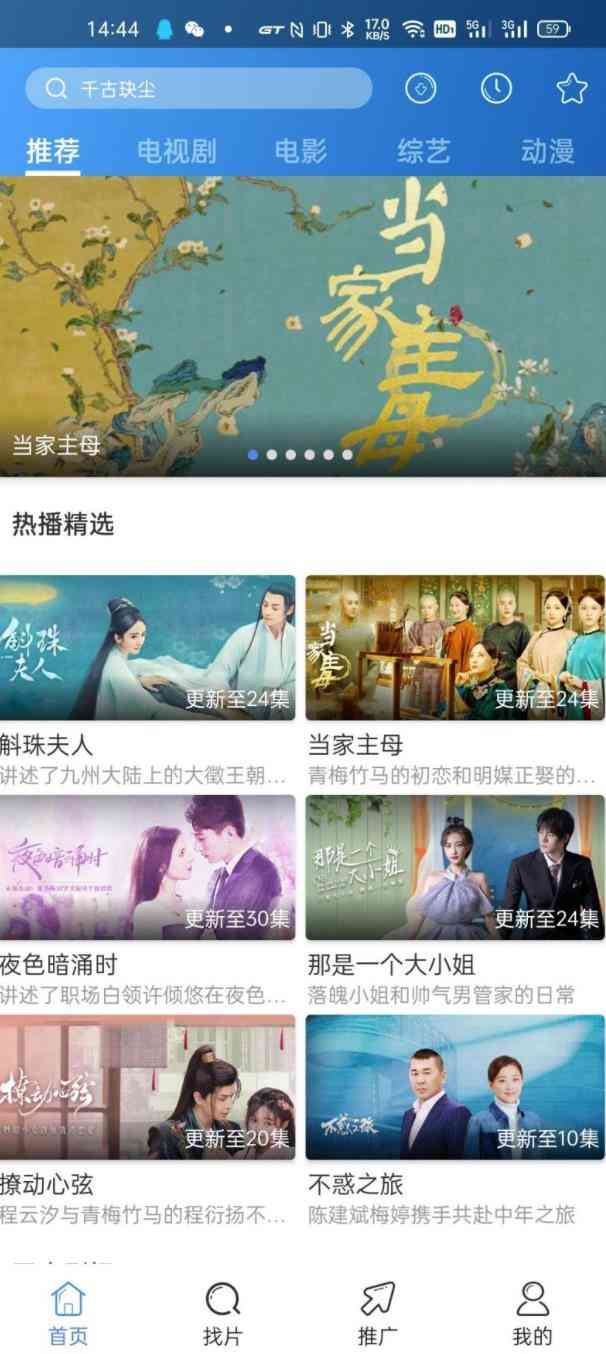Switch to the 电视剧 tab
Viewport: 606px width, 1354px height.
tap(176, 151)
